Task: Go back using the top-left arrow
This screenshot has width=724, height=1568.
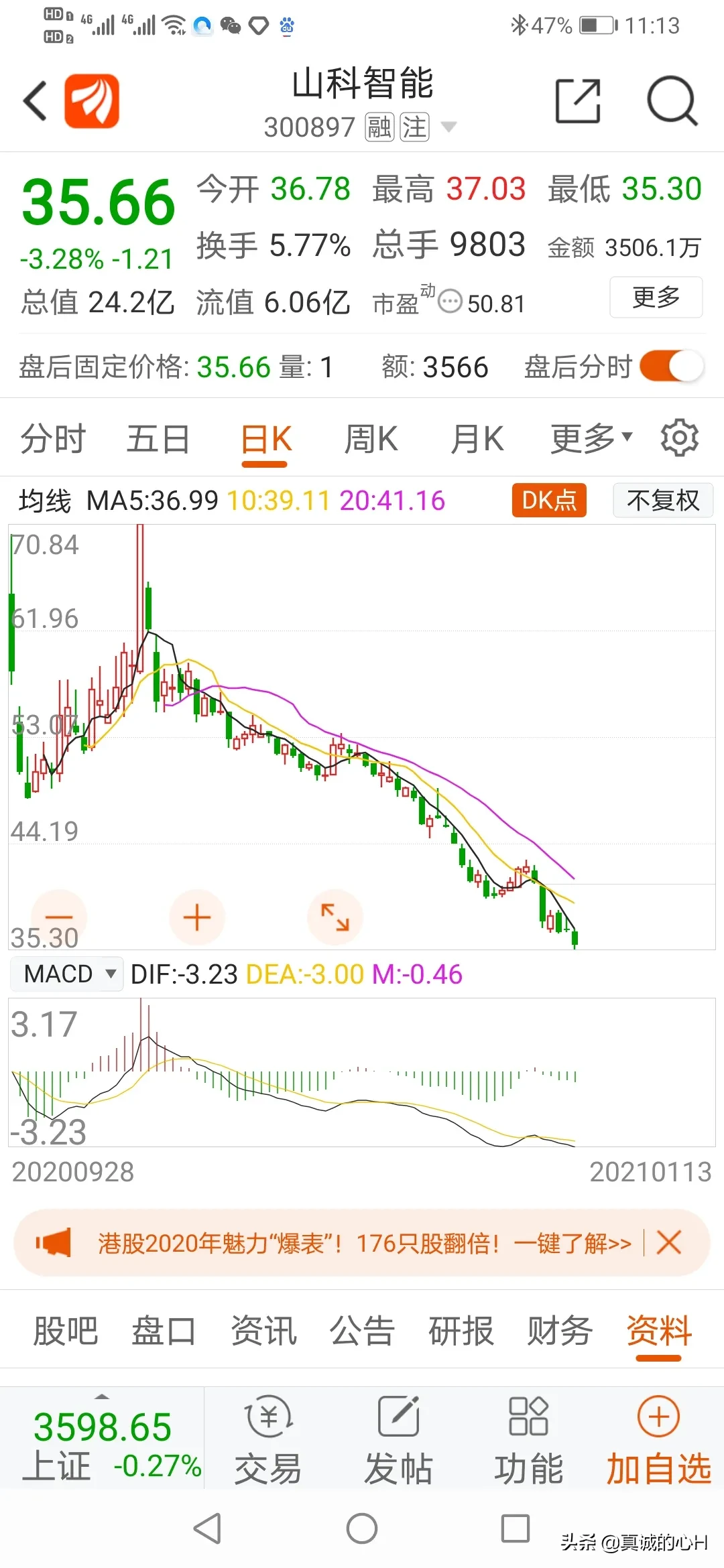Action: point(36,101)
